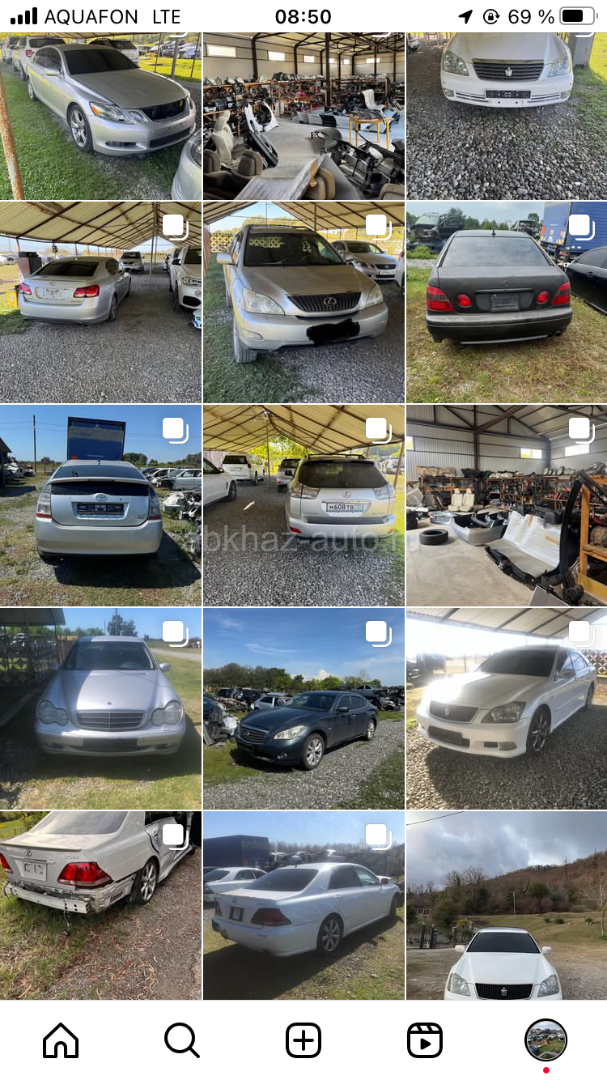
Task: Open the warehouse post with white bumpers
Action: click(x=506, y=505)
